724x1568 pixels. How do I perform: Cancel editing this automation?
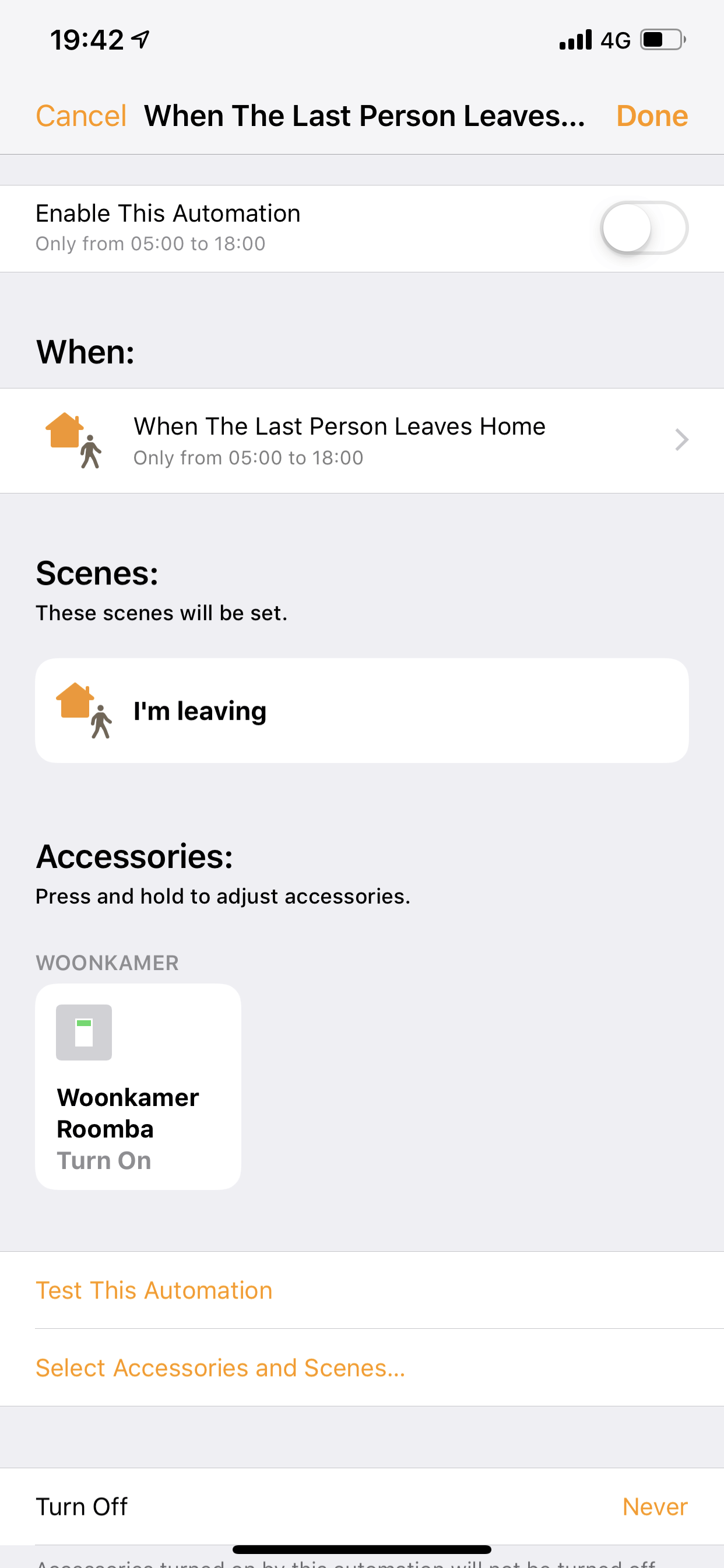(x=81, y=116)
